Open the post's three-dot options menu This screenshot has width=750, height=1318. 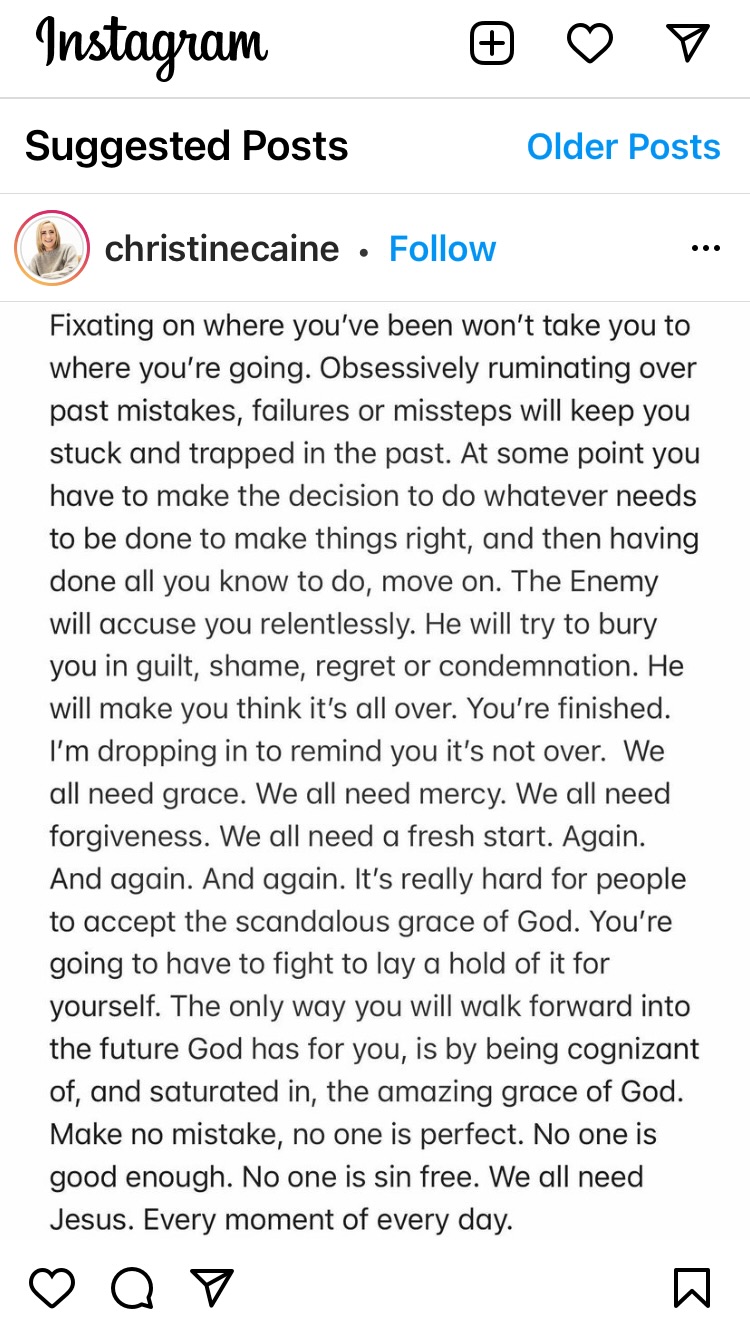pyautogui.click(x=705, y=249)
